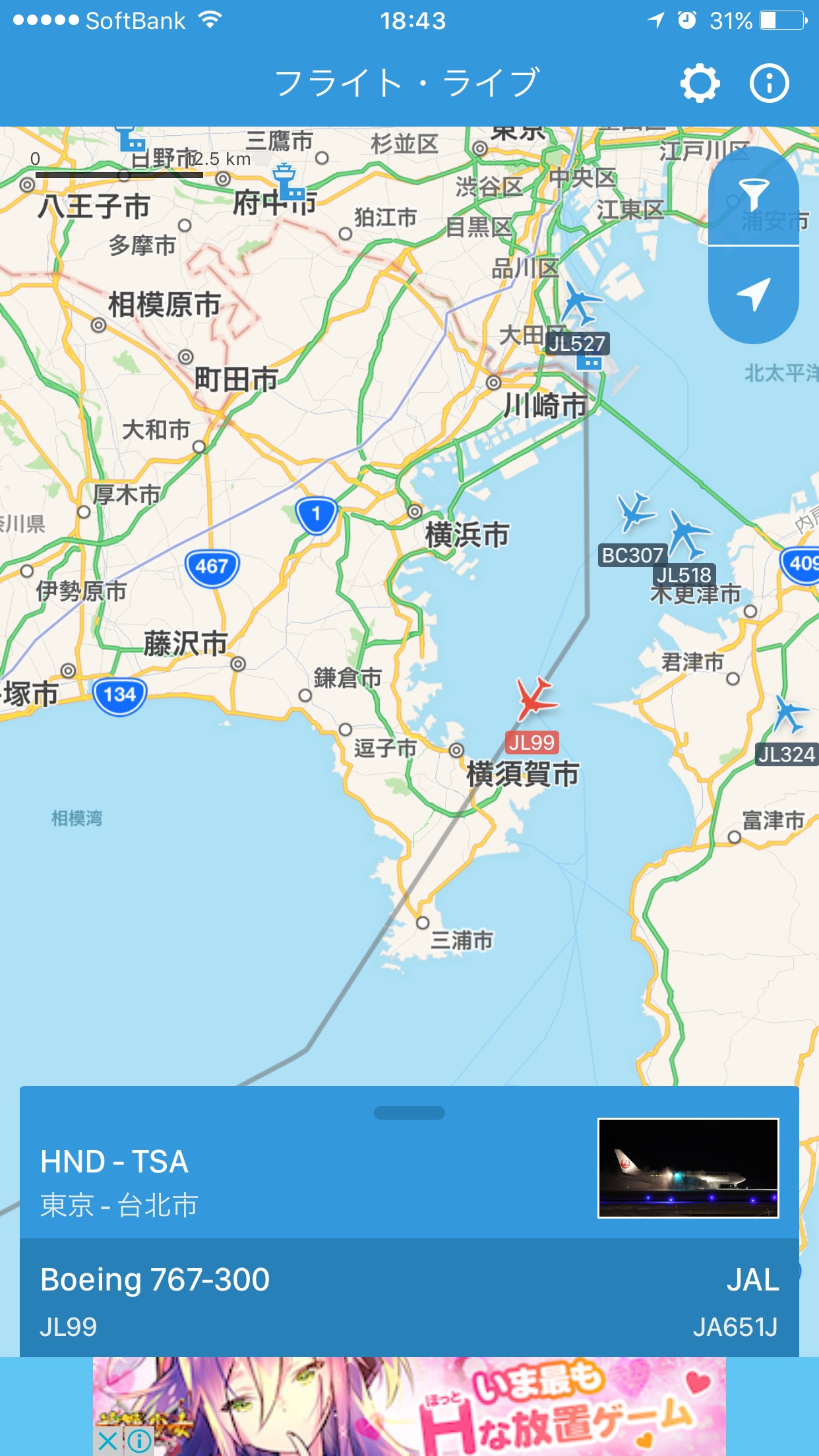Open the info icon

(x=769, y=83)
